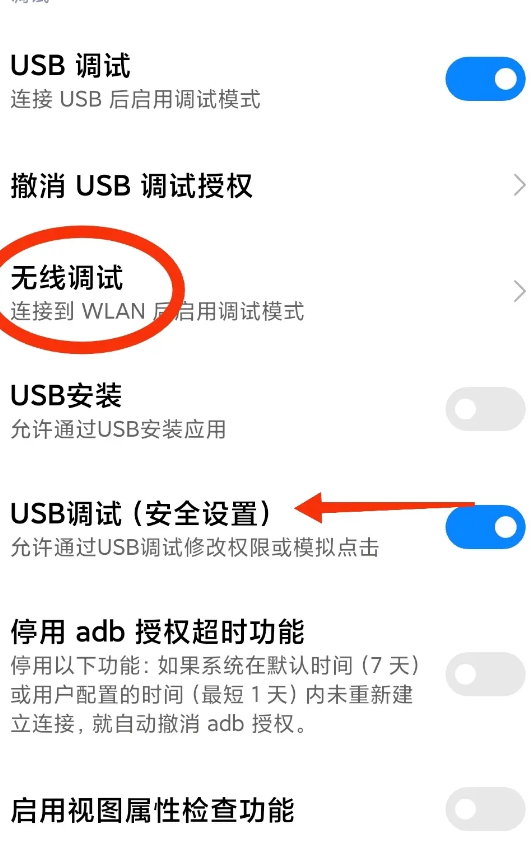Turn on 启用视图属性检查功能
The image size is (531, 865).
pos(485,809)
